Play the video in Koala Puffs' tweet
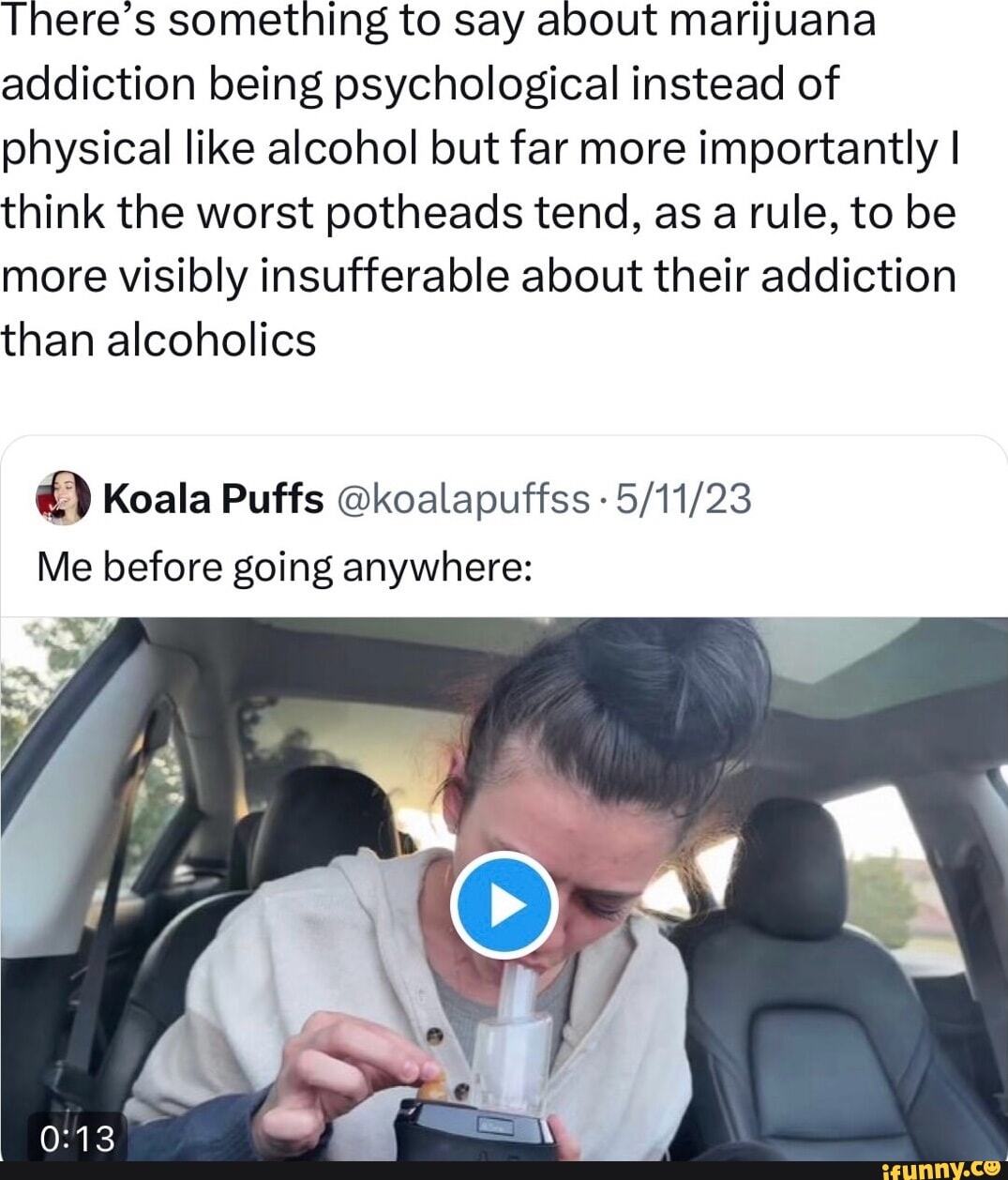Image resolution: width=1008 pixels, height=1180 pixels. click(x=504, y=905)
